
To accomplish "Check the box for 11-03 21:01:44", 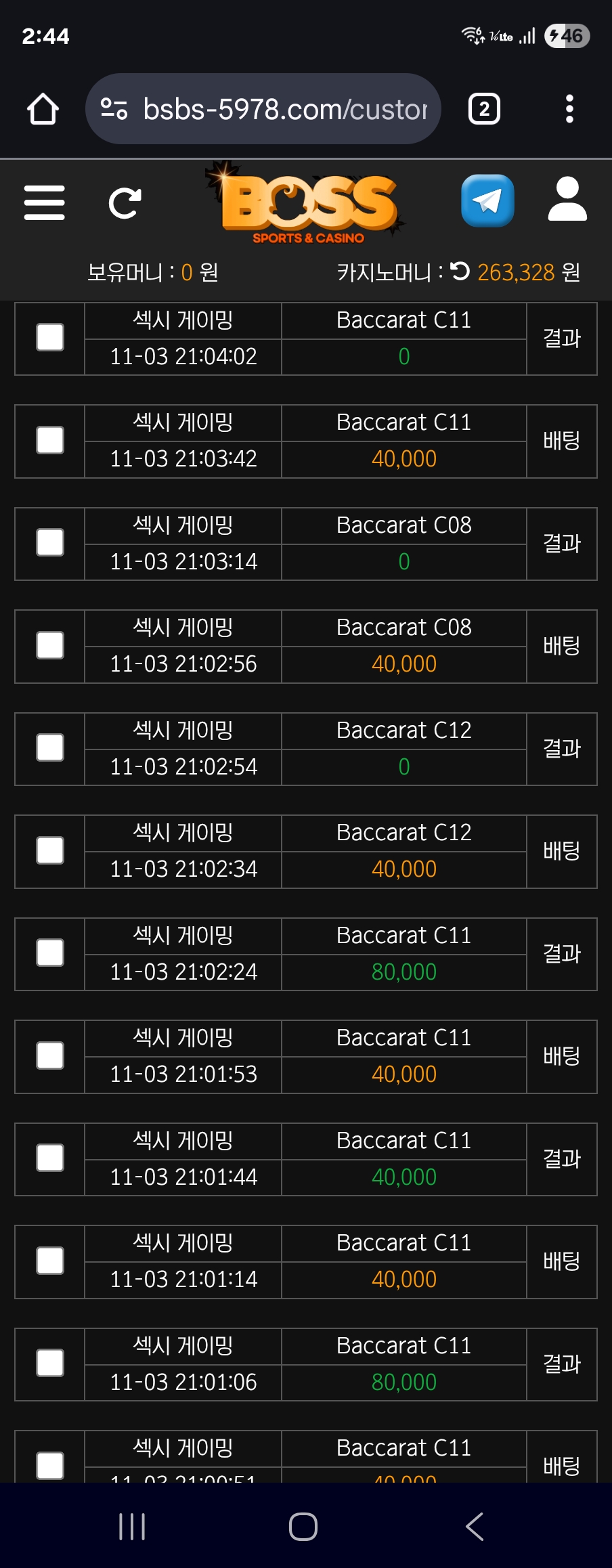I will (50, 1158).
